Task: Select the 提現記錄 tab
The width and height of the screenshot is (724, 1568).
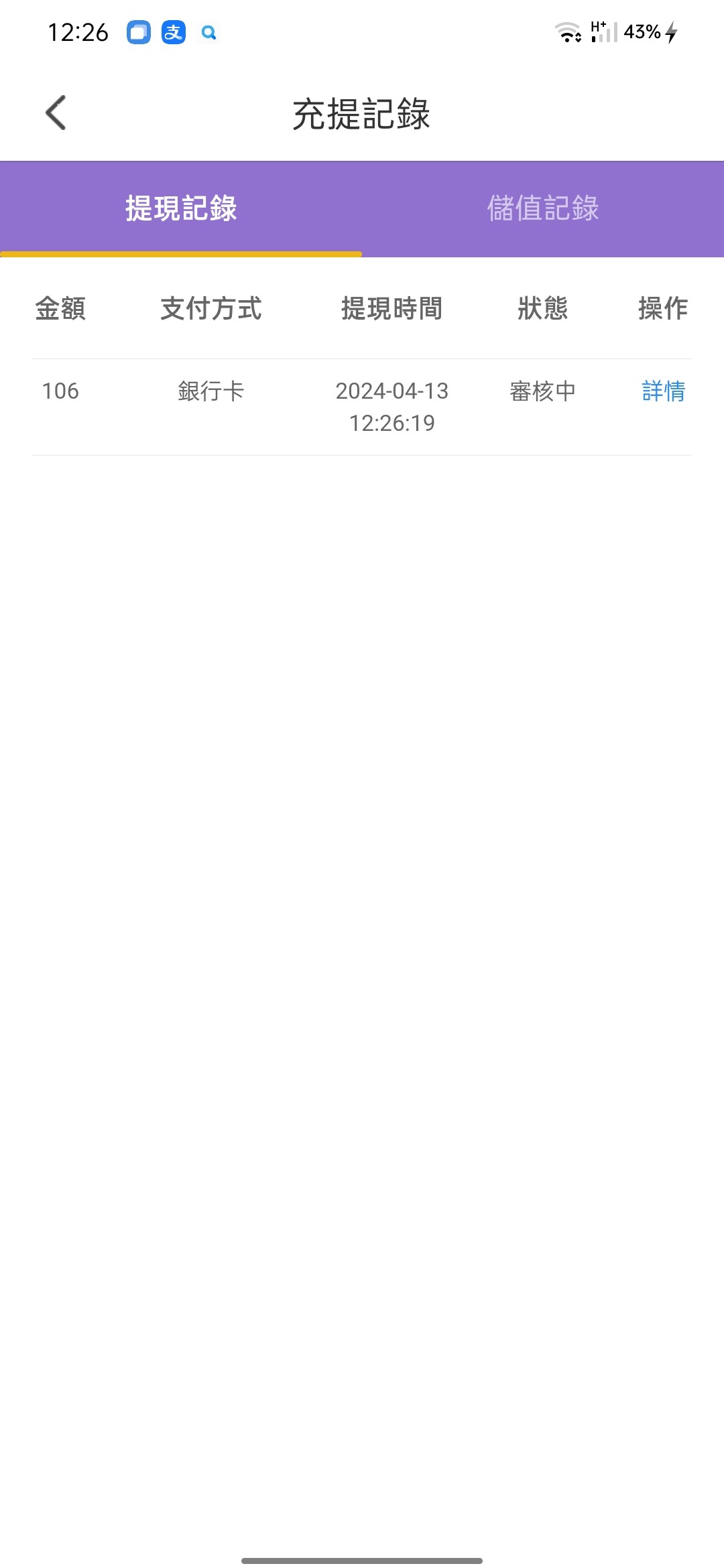Action: point(181,208)
